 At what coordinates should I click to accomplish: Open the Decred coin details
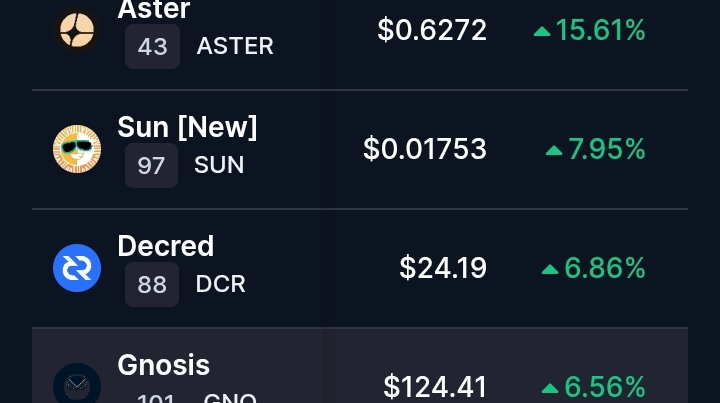tap(360, 269)
